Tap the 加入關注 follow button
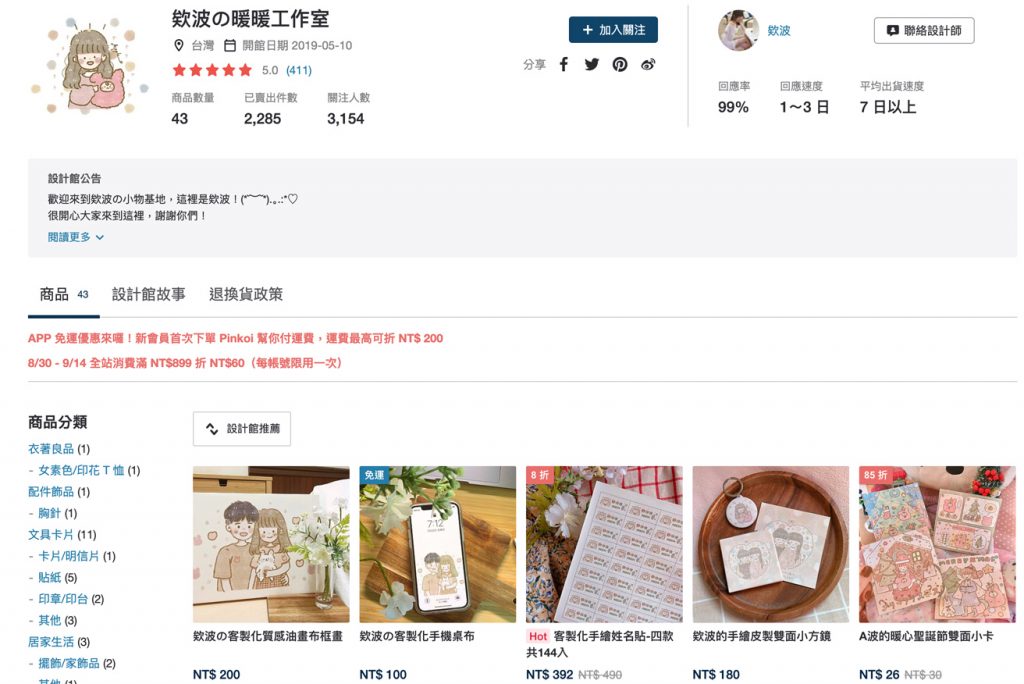 click(x=613, y=30)
